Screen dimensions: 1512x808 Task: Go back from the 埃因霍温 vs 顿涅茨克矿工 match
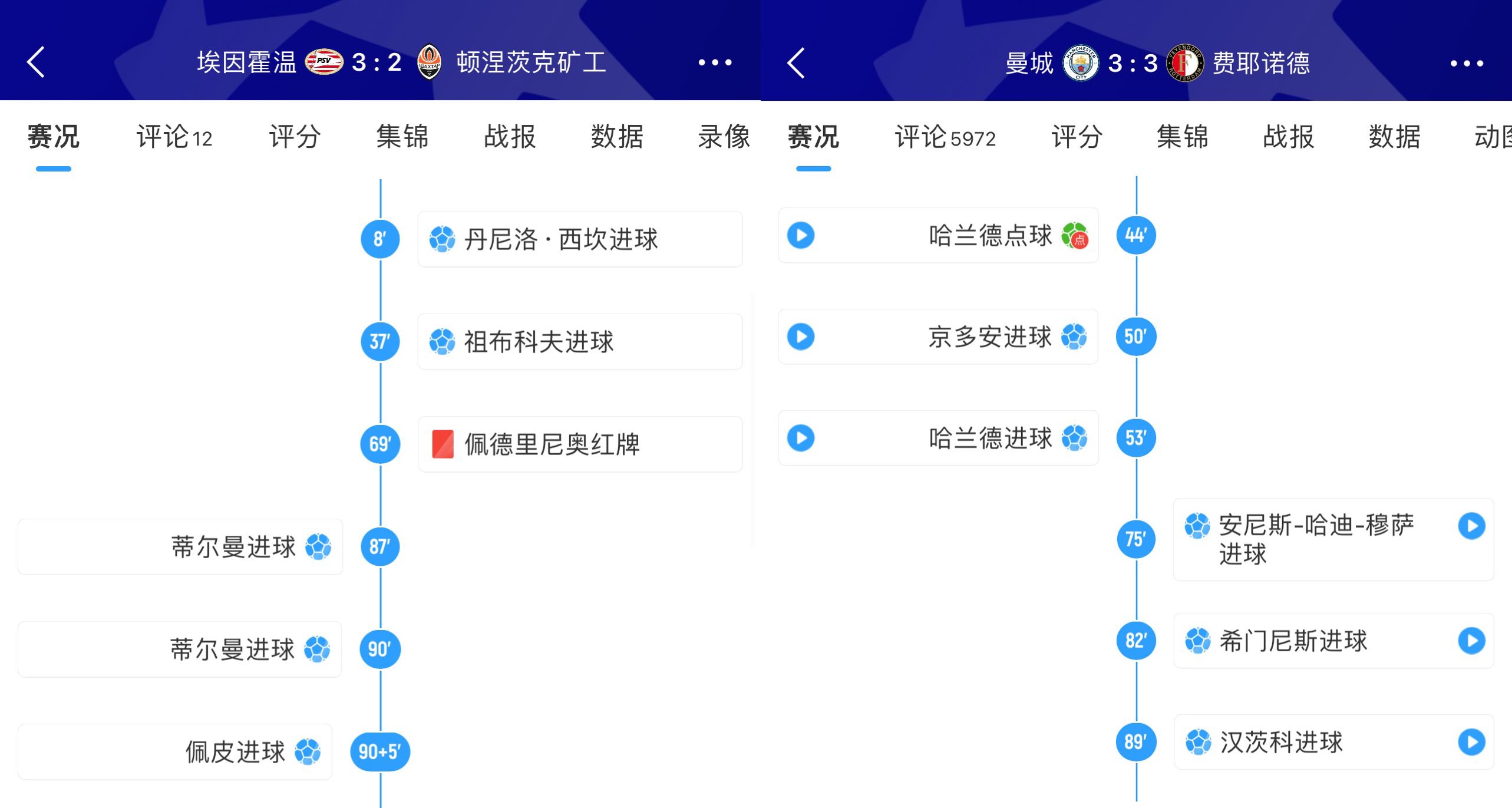point(35,62)
